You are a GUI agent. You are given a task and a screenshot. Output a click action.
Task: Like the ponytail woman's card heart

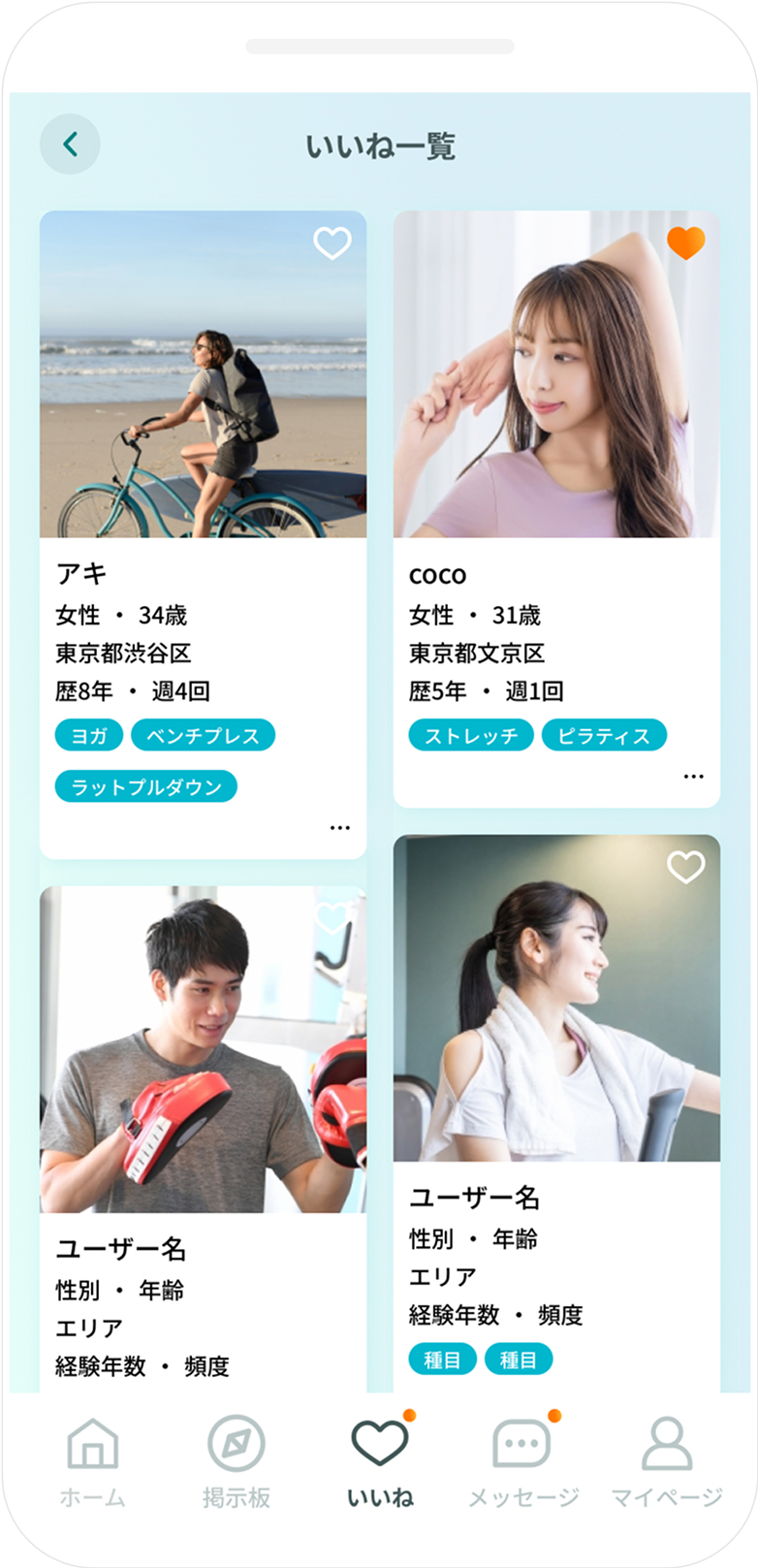pyautogui.click(x=686, y=867)
